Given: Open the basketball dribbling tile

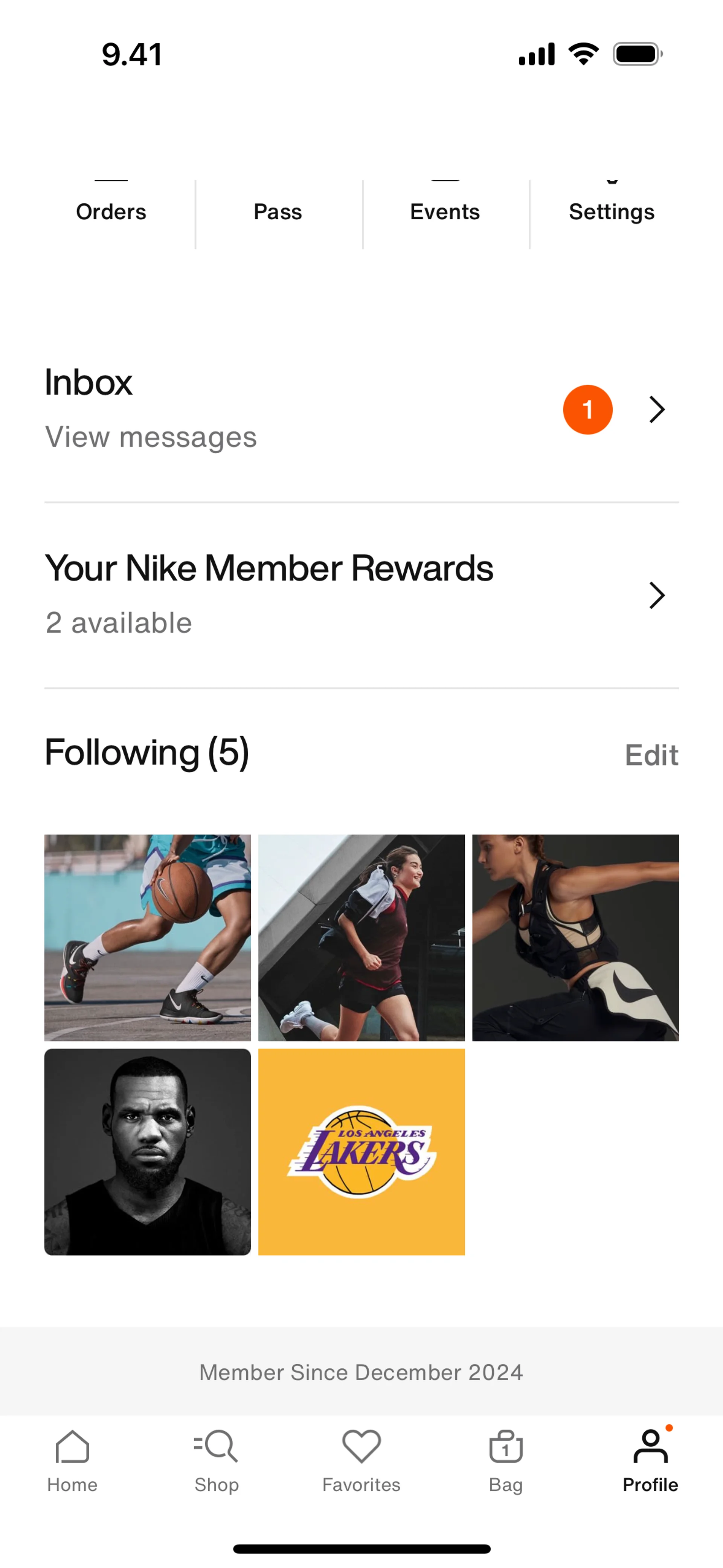Looking at the screenshot, I should [x=147, y=937].
